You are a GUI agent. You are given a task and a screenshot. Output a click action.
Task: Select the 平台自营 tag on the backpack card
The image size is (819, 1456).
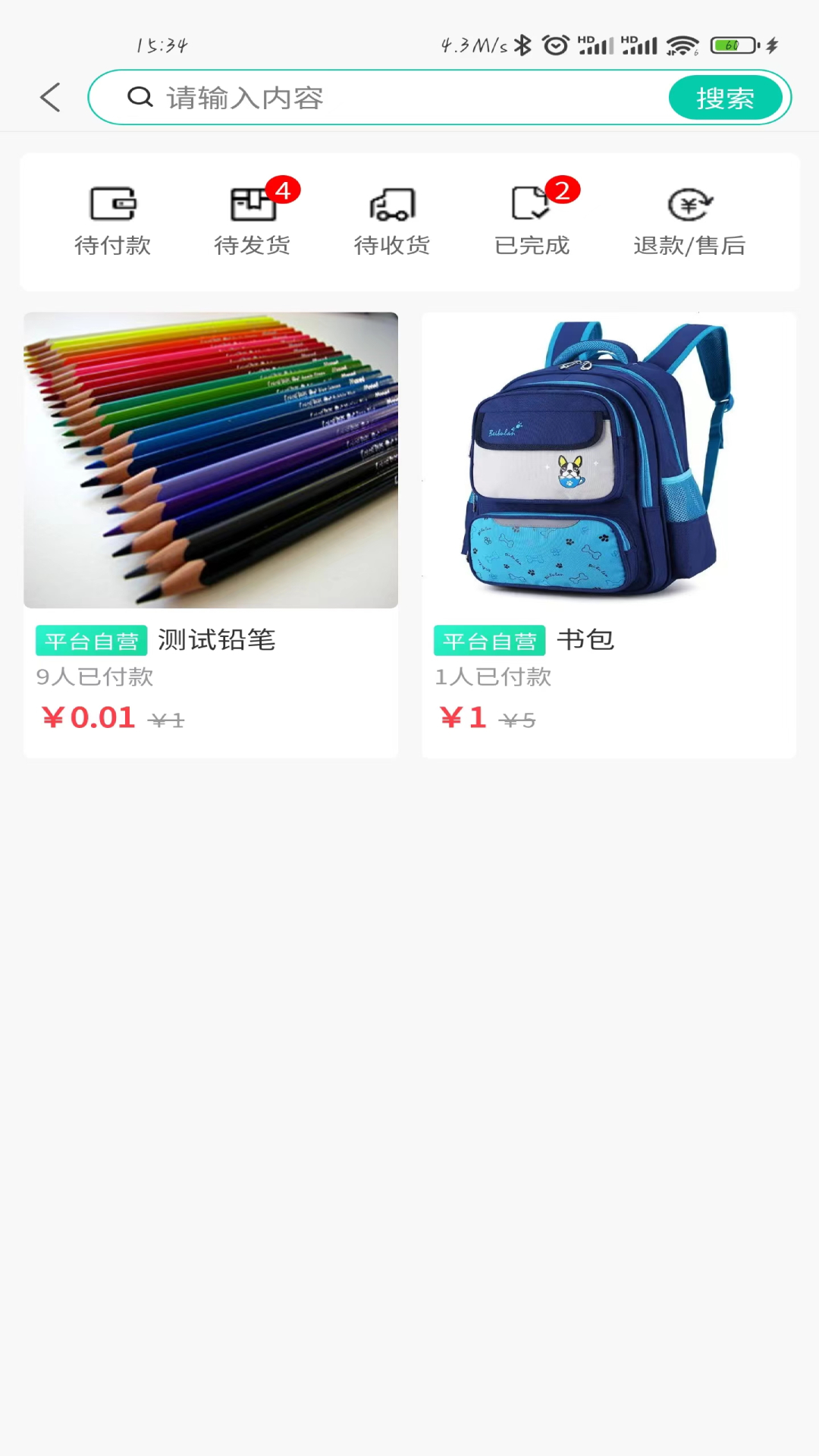[x=489, y=640]
